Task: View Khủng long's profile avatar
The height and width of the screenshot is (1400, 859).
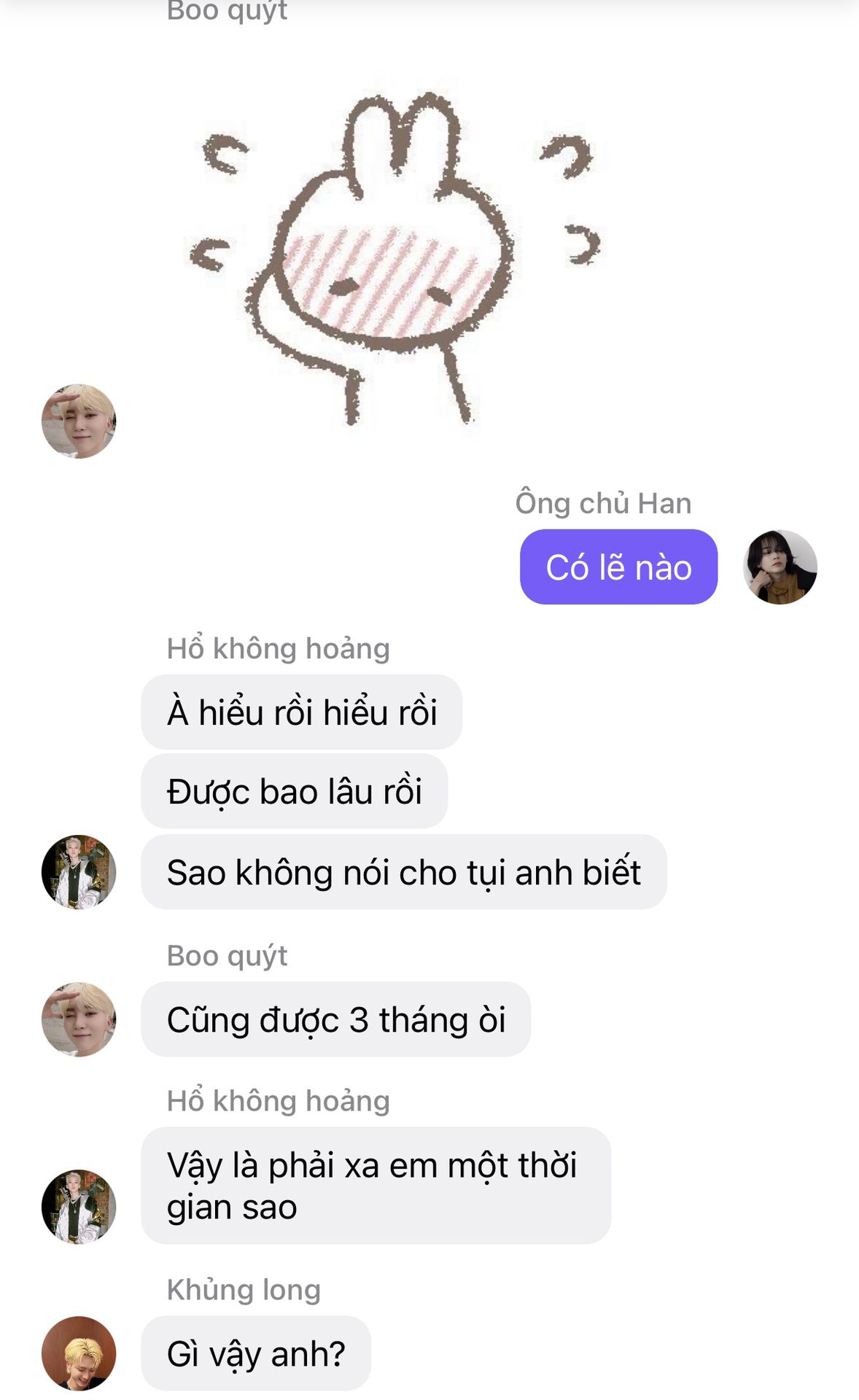Action: pos(79,1353)
